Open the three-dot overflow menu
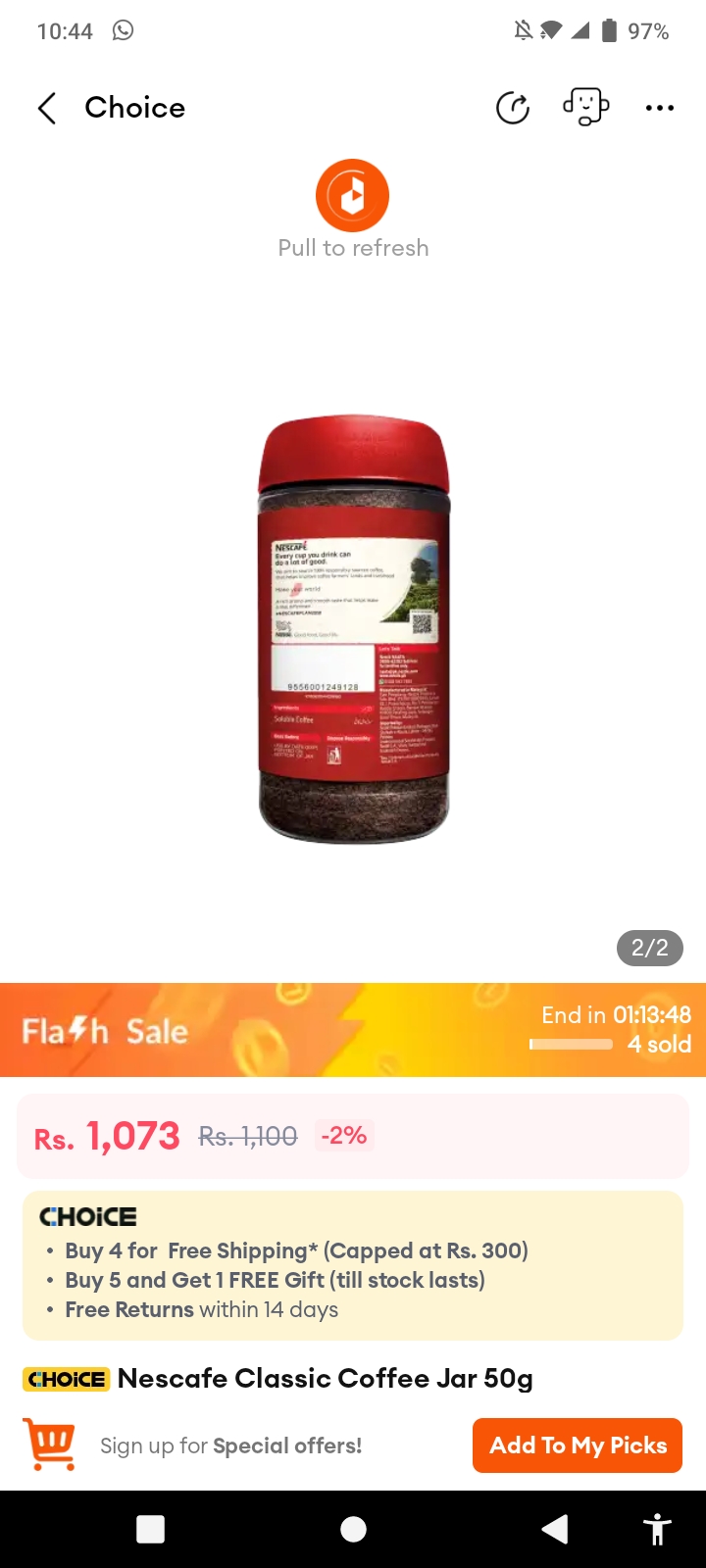Screen dimensions: 706x1568 click(x=660, y=108)
